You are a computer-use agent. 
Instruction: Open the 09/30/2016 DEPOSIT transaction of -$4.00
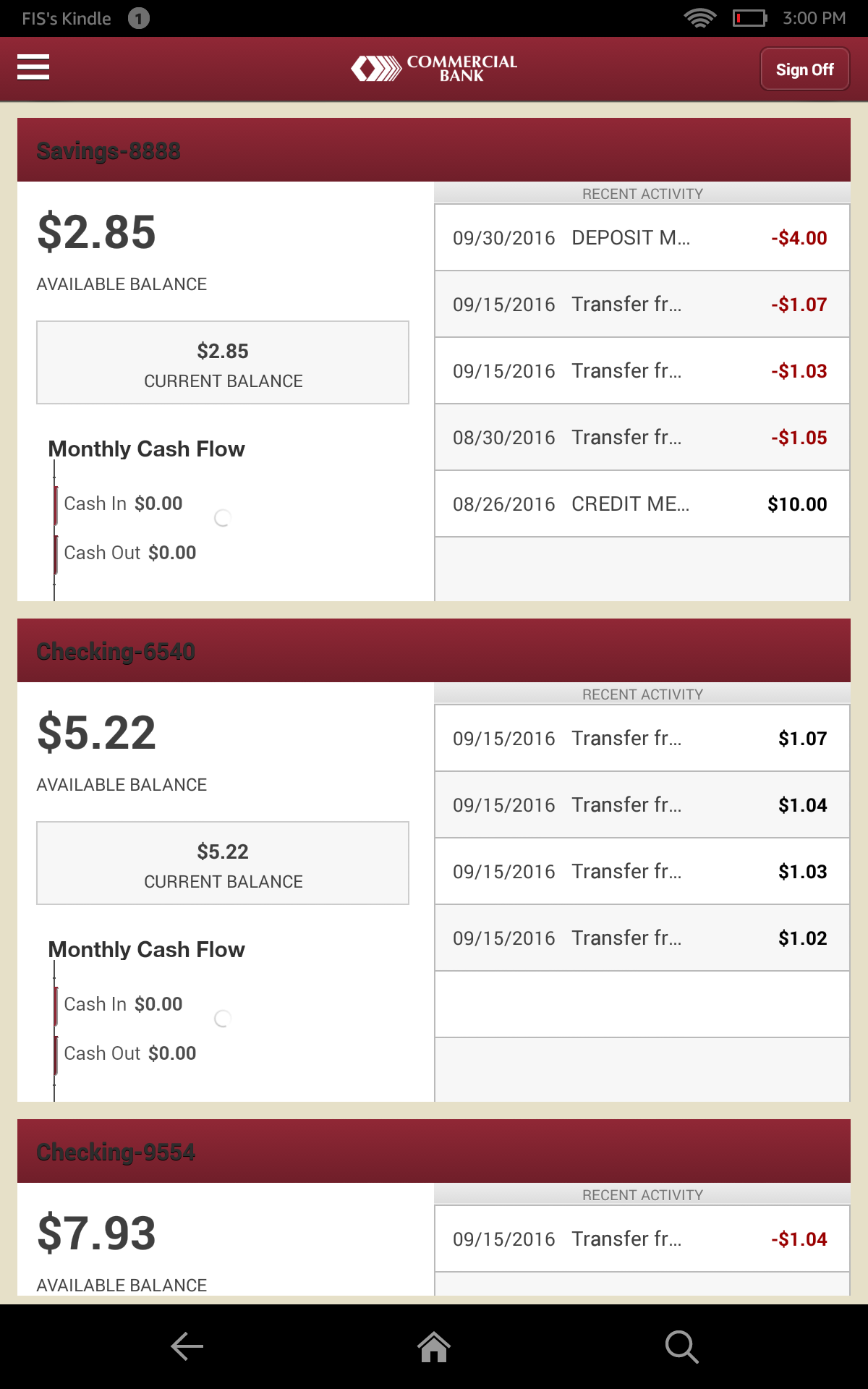[x=641, y=237]
